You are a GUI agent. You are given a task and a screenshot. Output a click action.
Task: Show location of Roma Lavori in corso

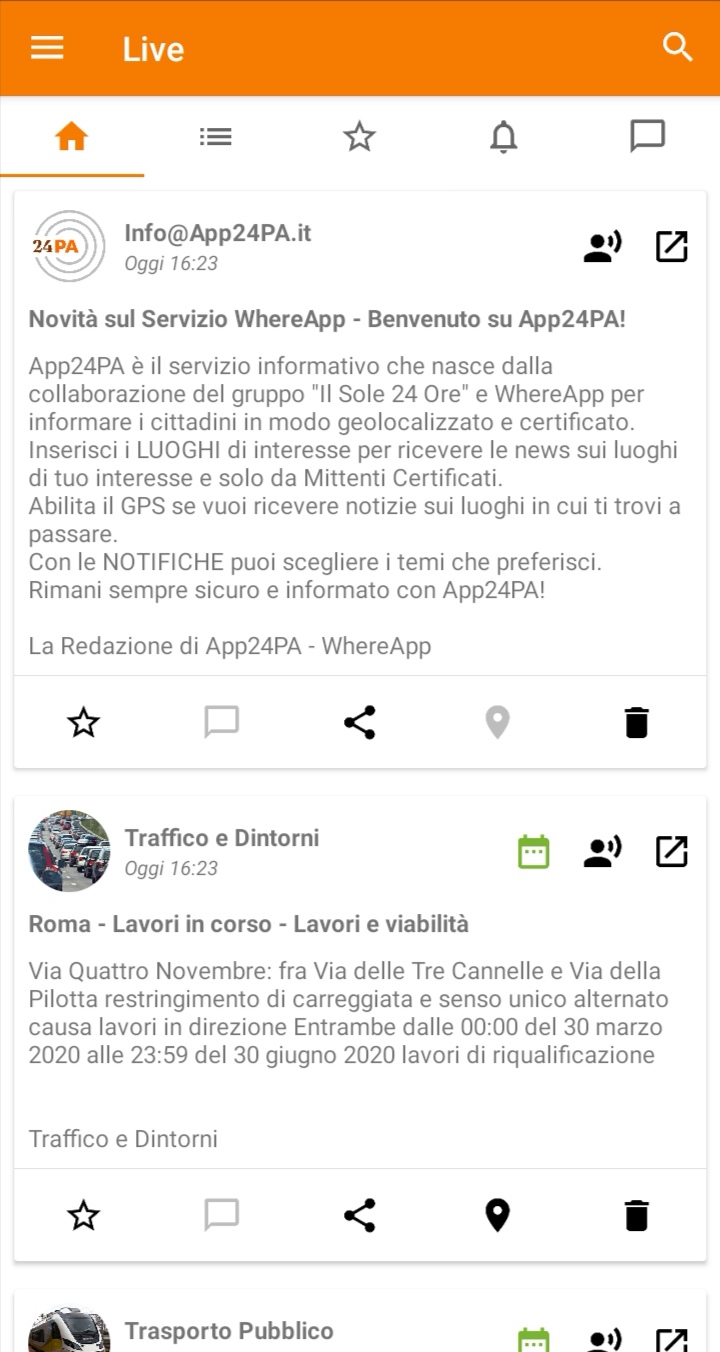coord(497,1215)
